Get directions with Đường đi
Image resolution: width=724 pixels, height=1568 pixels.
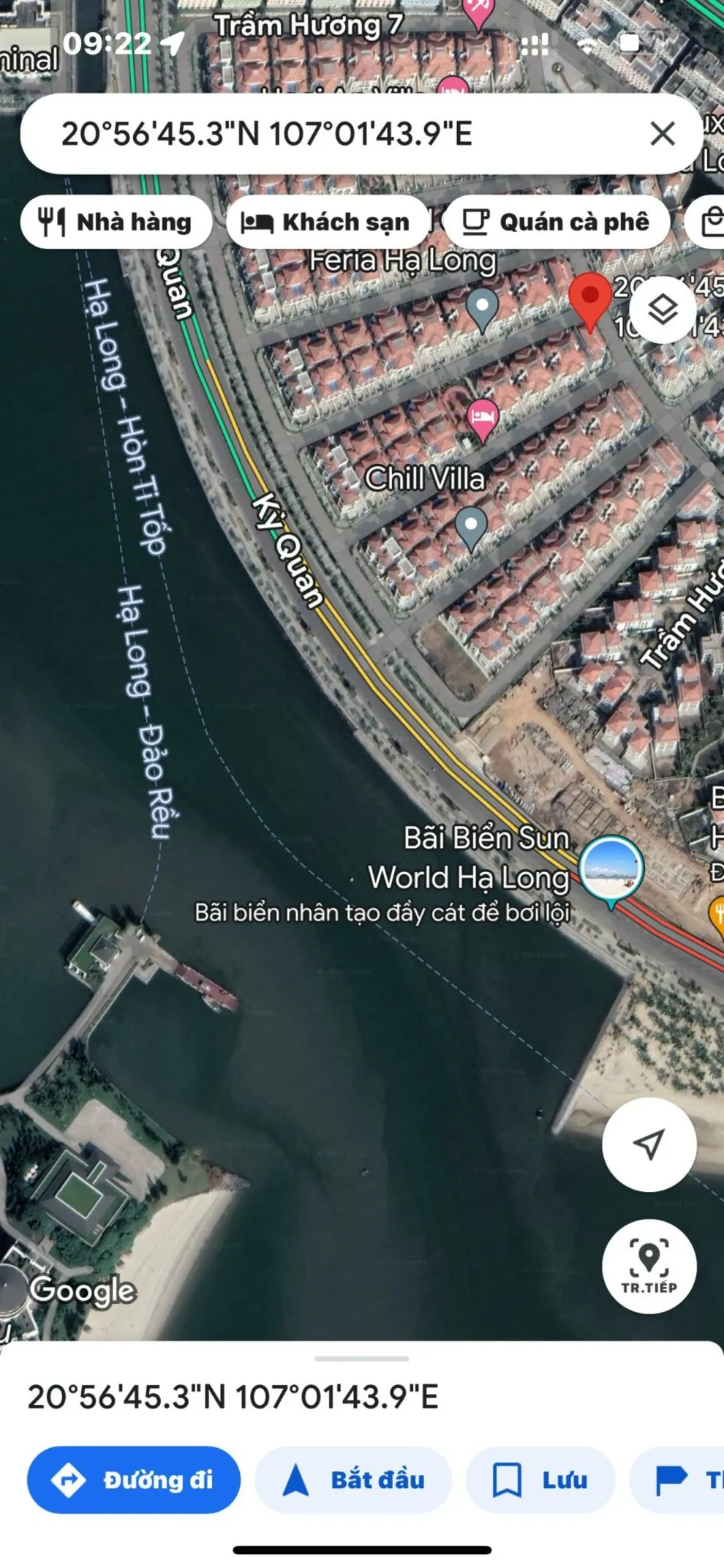[x=134, y=1479]
